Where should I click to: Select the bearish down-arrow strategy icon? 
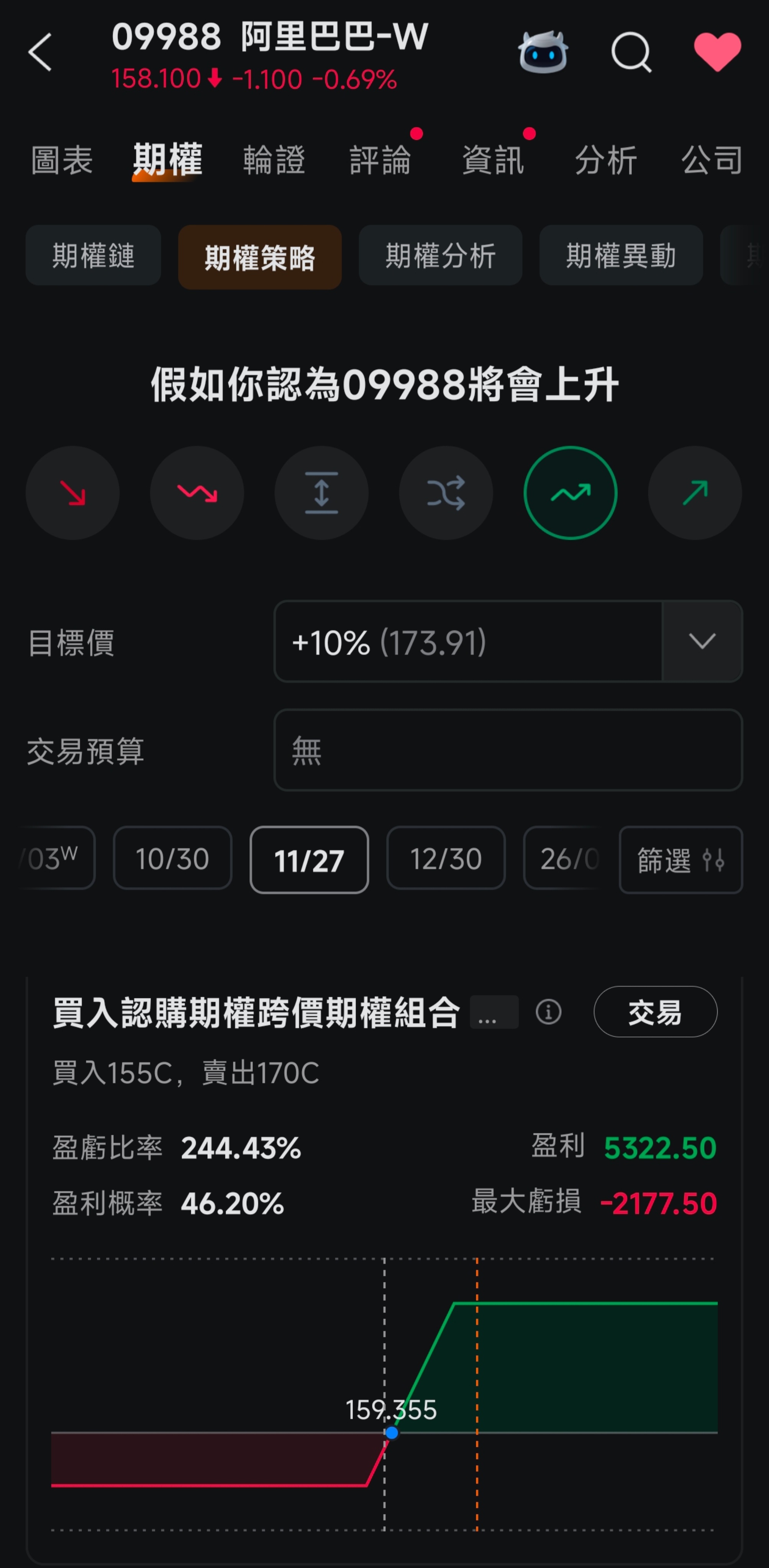point(72,494)
